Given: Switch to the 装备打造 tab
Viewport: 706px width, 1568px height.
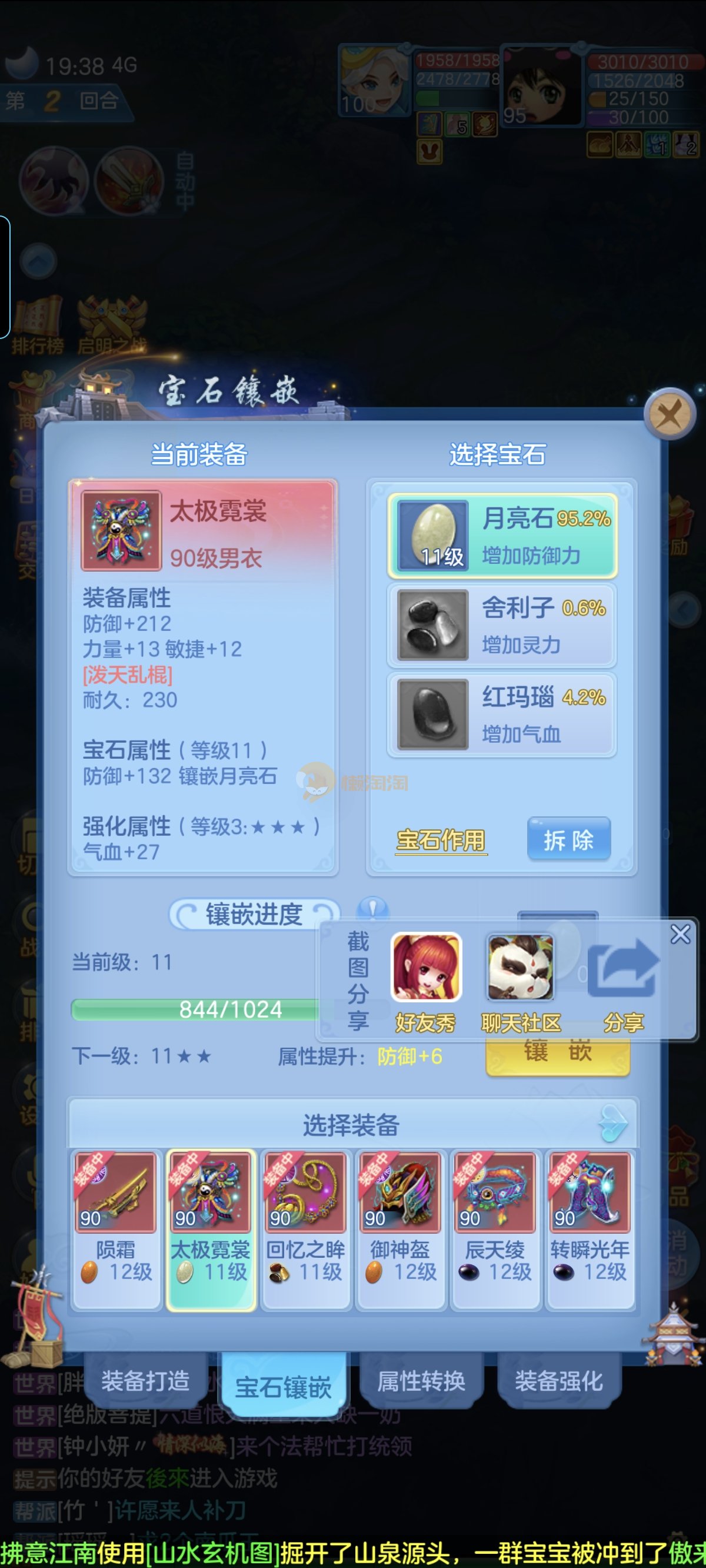Looking at the screenshot, I should (145, 1380).
